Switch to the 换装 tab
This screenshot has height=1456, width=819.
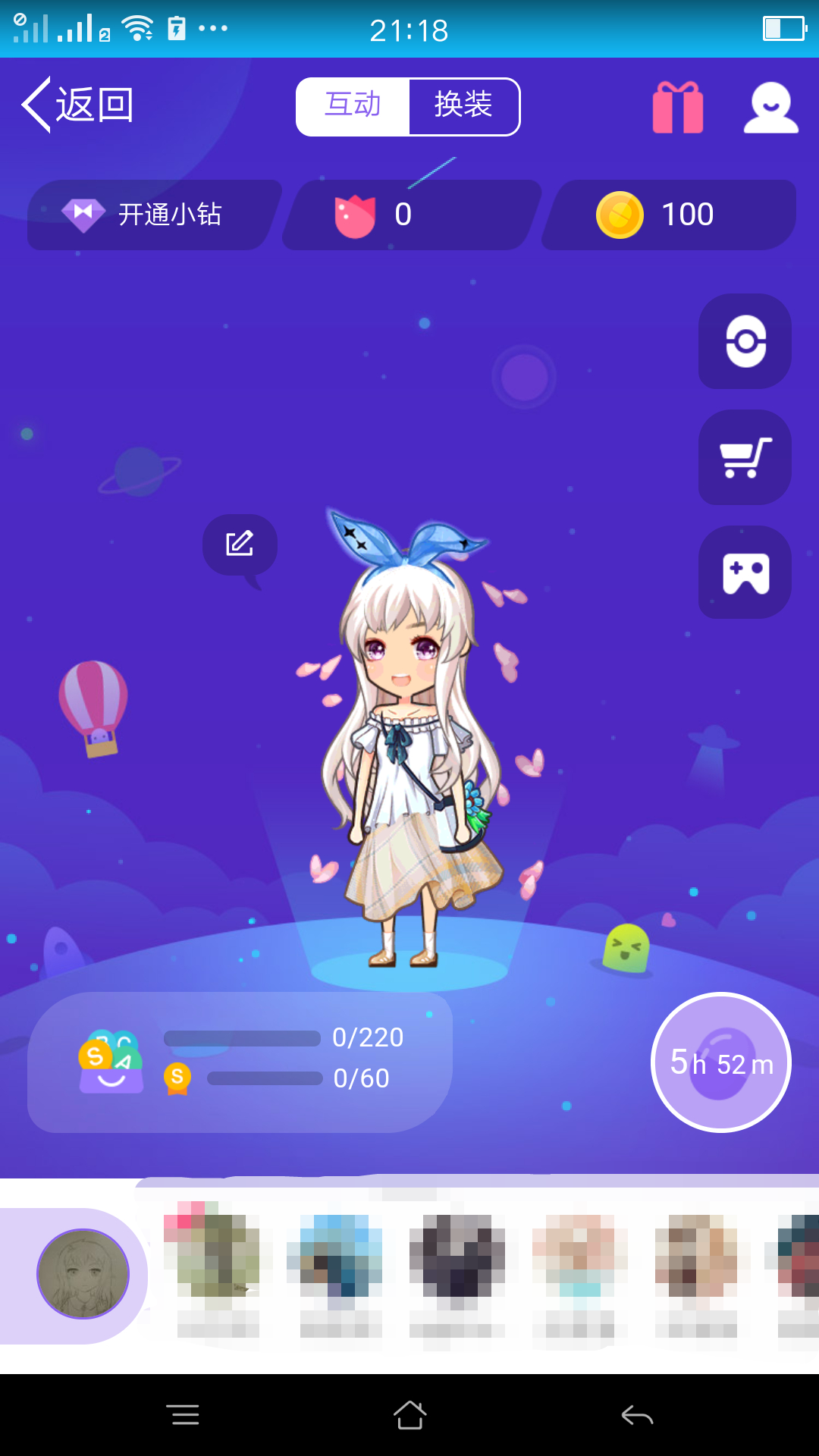(x=463, y=106)
